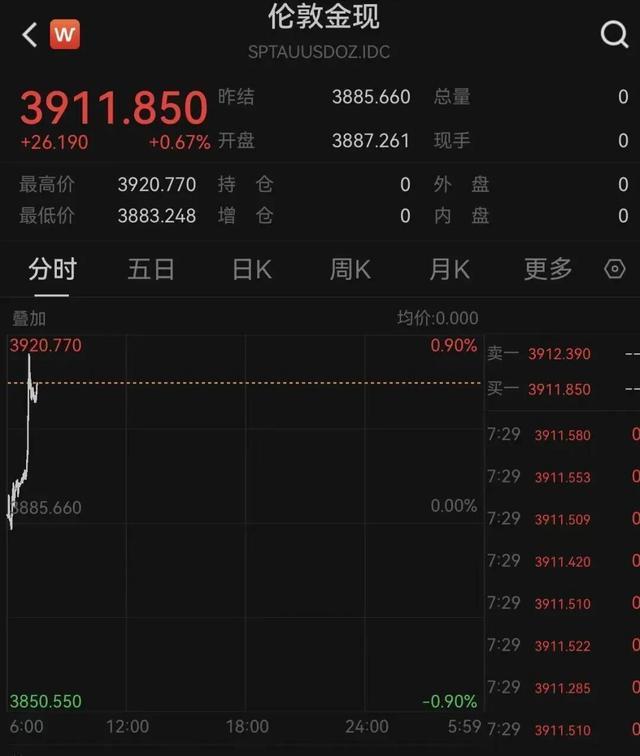Tap the orange W badge icon
The height and width of the screenshot is (756, 640).
(65, 35)
